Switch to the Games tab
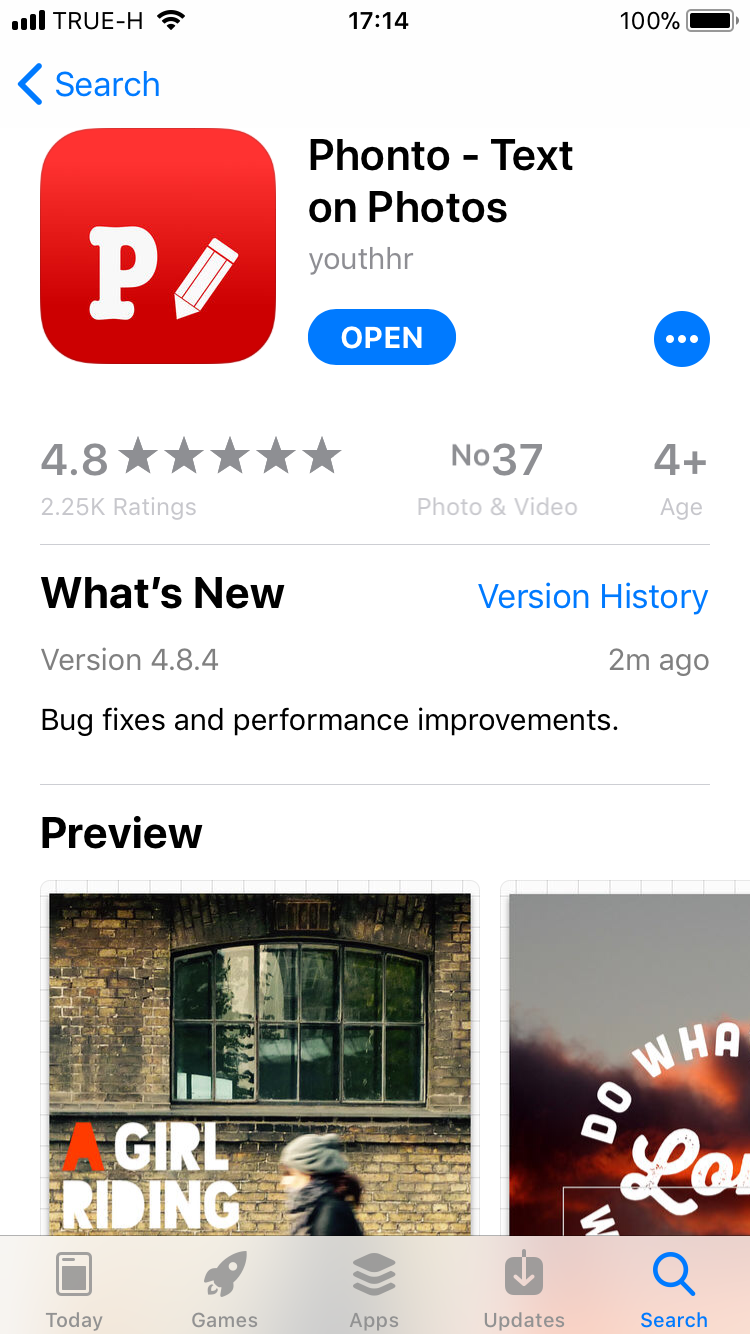 (x=224, y=1290)
